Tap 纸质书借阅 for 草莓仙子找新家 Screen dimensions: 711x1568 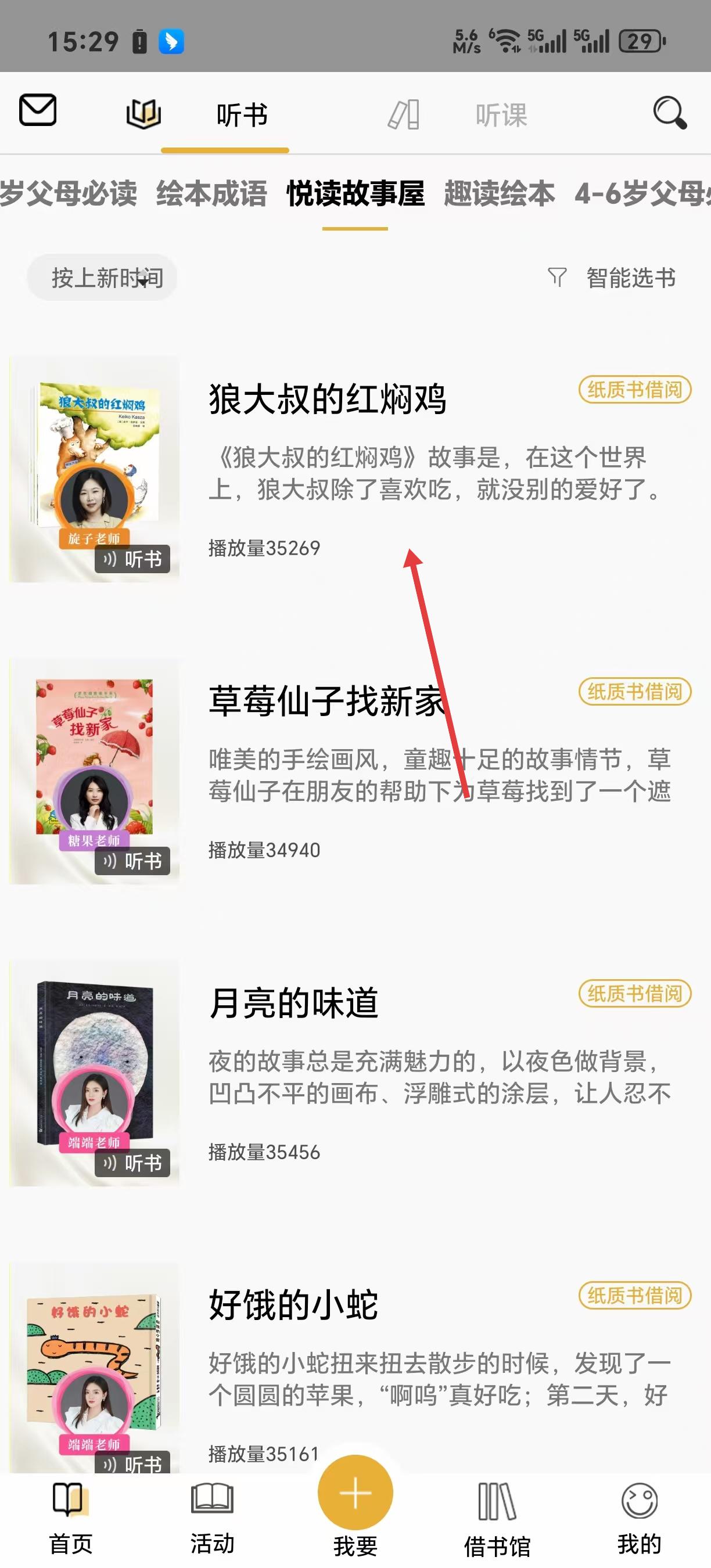coord(634,692)
